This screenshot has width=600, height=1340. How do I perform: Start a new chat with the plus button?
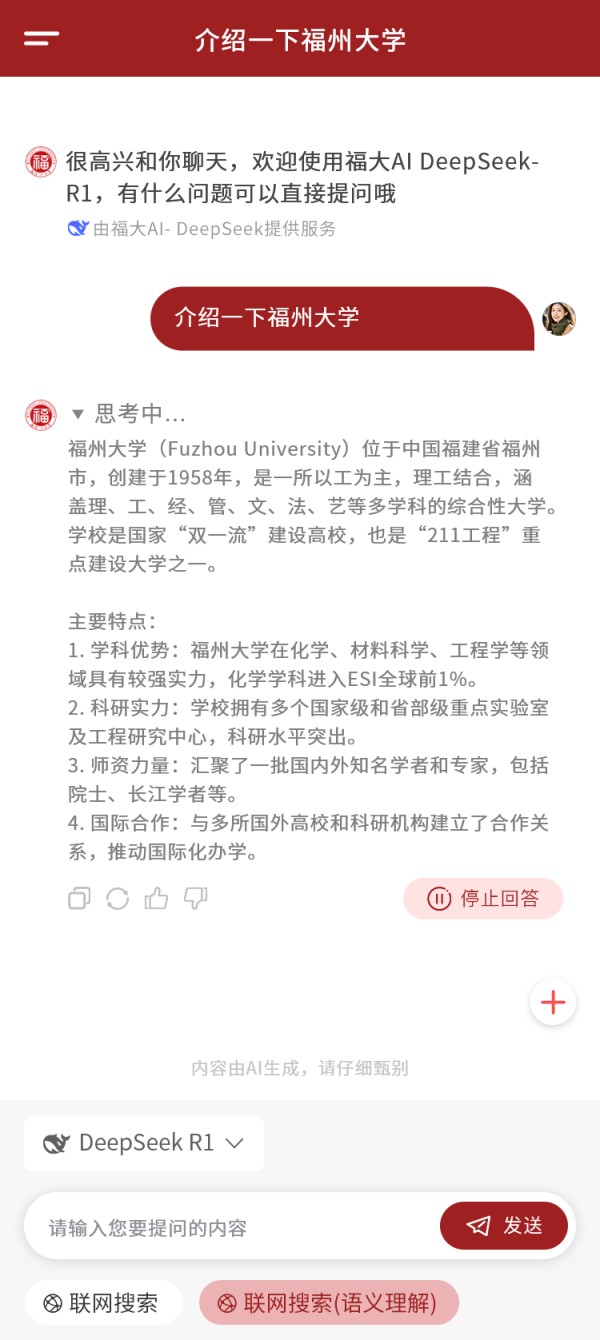coord(553,1002)
